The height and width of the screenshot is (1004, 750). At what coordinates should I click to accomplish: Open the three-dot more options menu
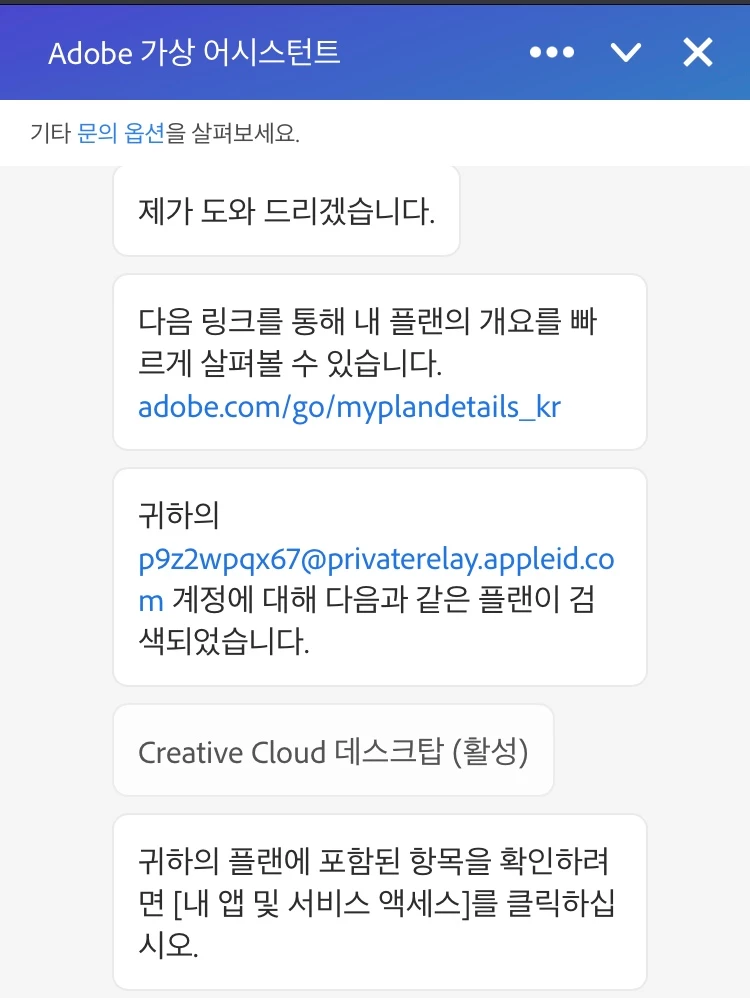click(552, 52)
